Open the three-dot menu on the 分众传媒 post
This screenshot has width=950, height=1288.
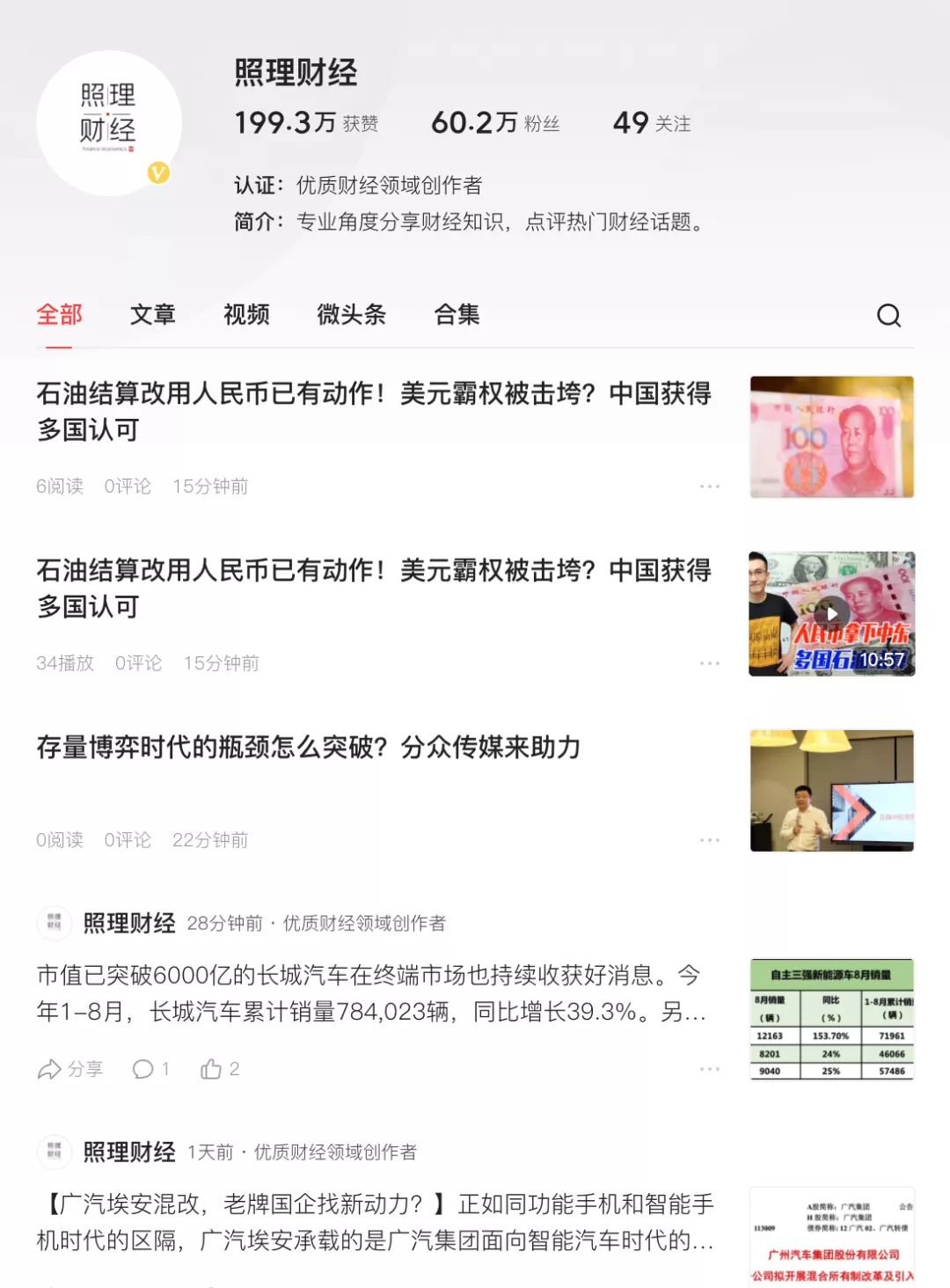coord(711,839)
